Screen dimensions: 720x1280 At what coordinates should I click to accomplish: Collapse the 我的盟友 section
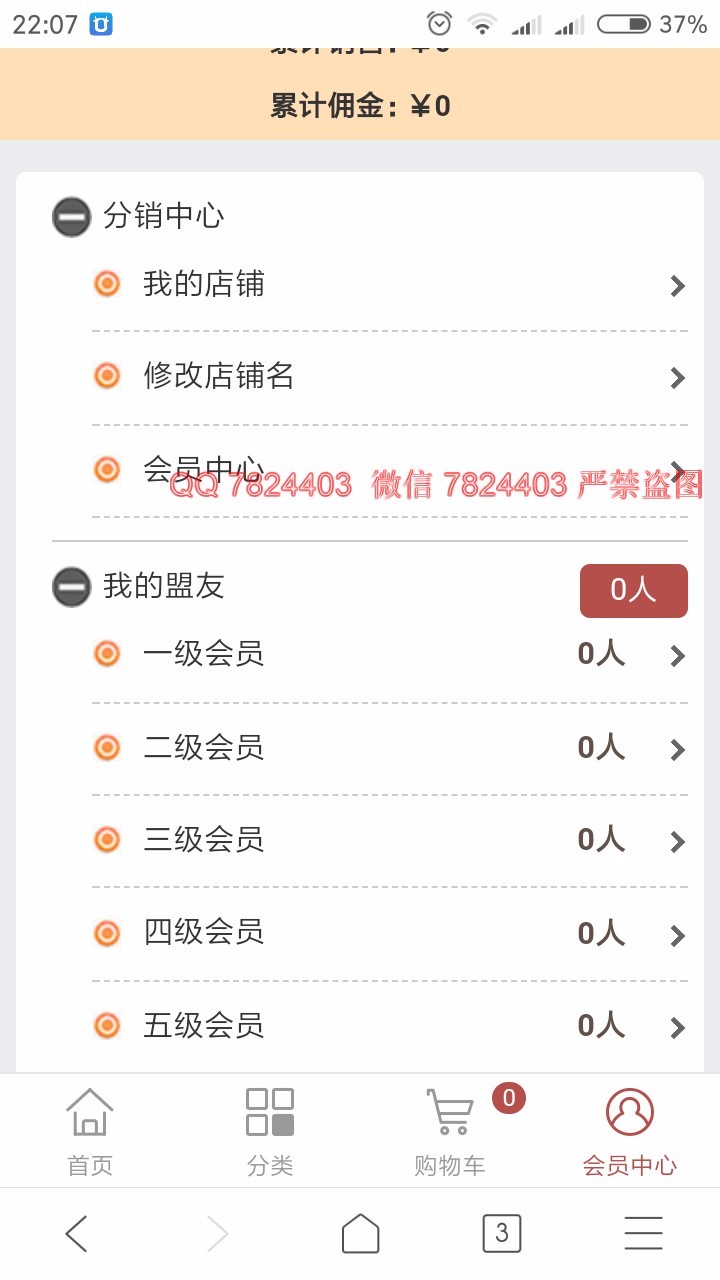(70, 587)
